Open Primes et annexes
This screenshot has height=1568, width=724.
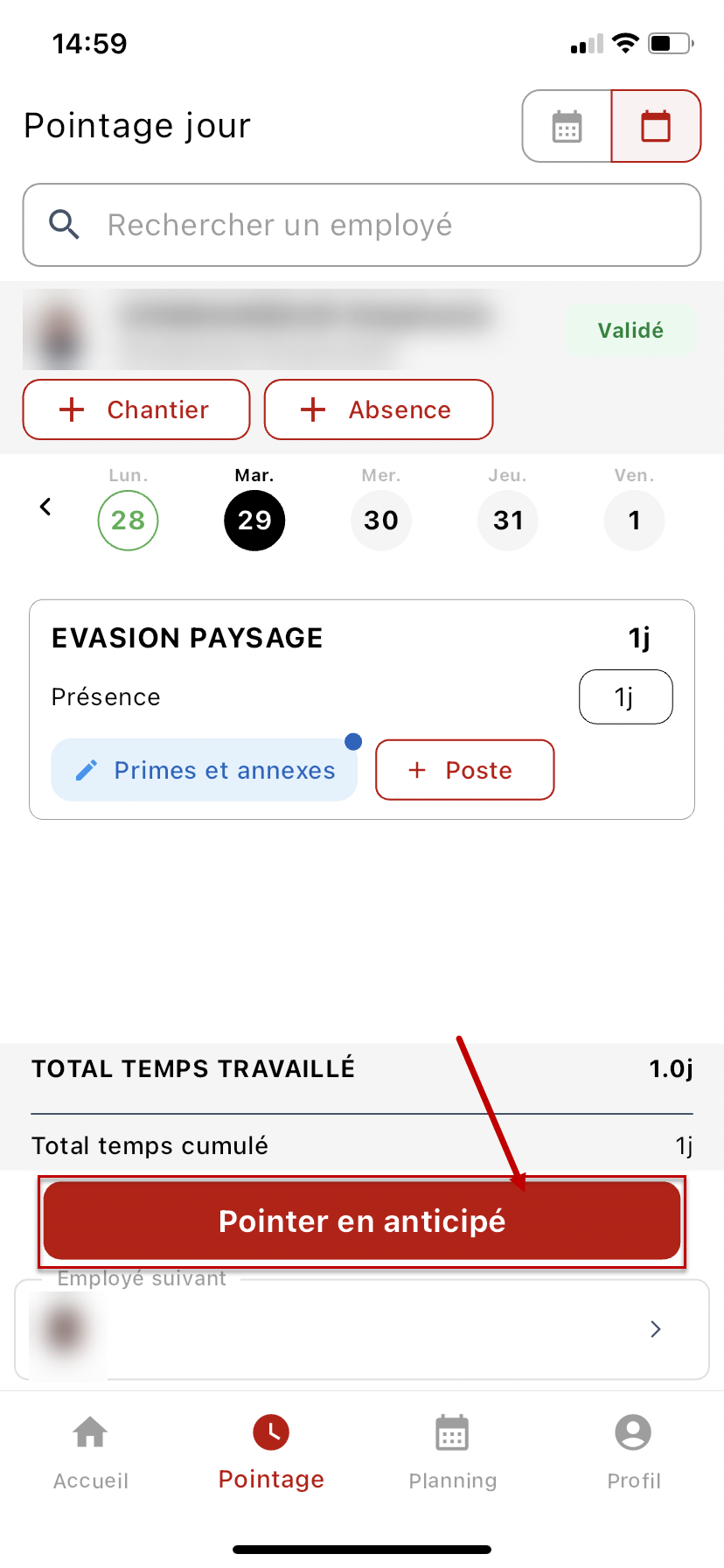[x=205, y=770]
